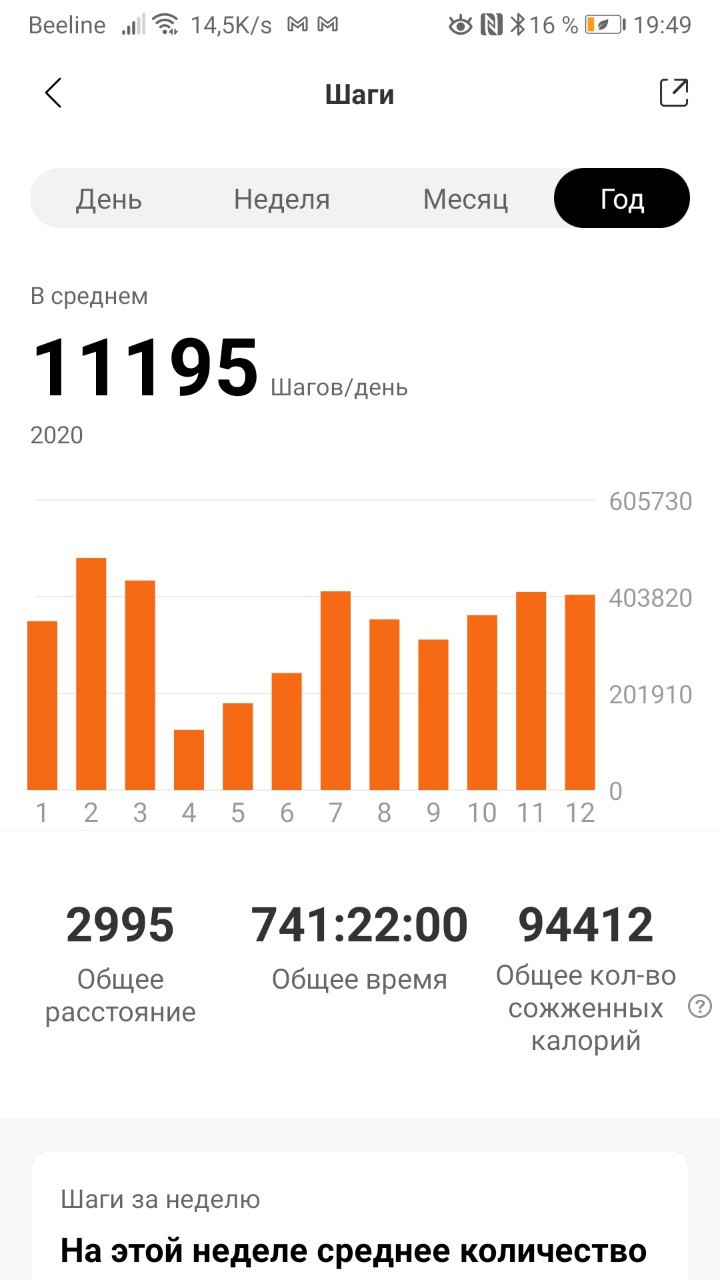The image size is (720, 1280).
Task: Select the bar for month 4
Action: click(x=189, y=760)
